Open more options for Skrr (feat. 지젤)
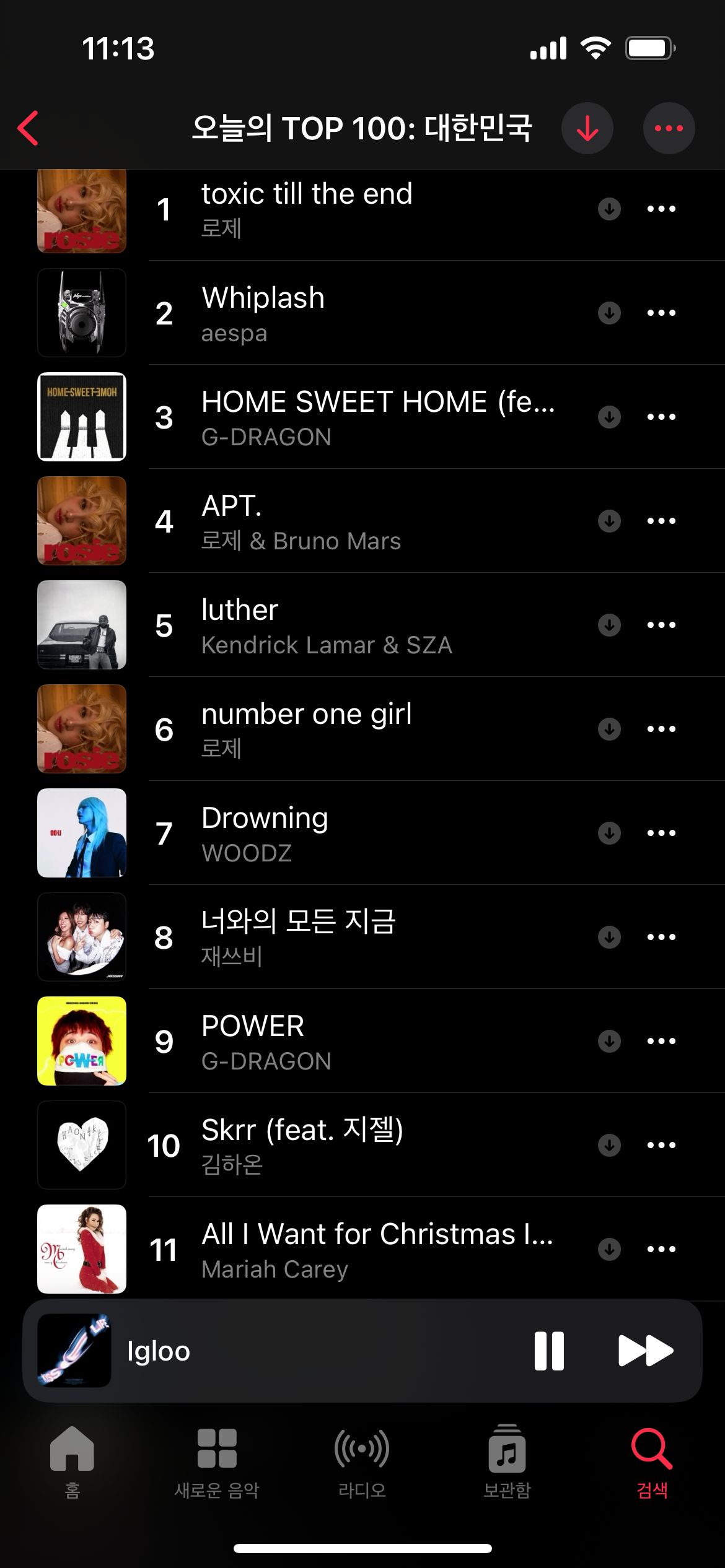The height and width of the screenshot is (1568, 725). pyautogui.click(x=661, y=1145)
